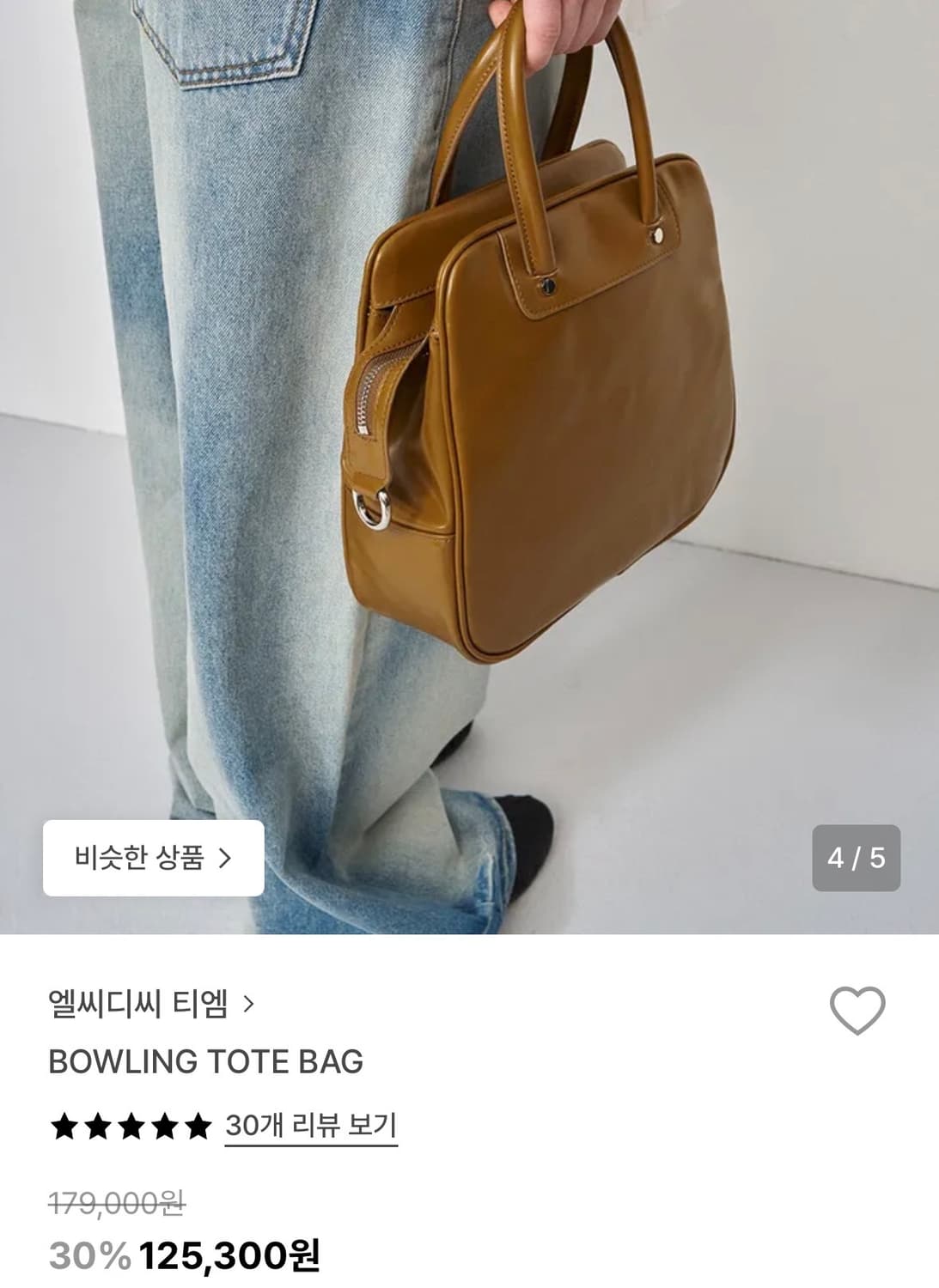Click the 비슷한 상품 similar products button

[153, 859]
